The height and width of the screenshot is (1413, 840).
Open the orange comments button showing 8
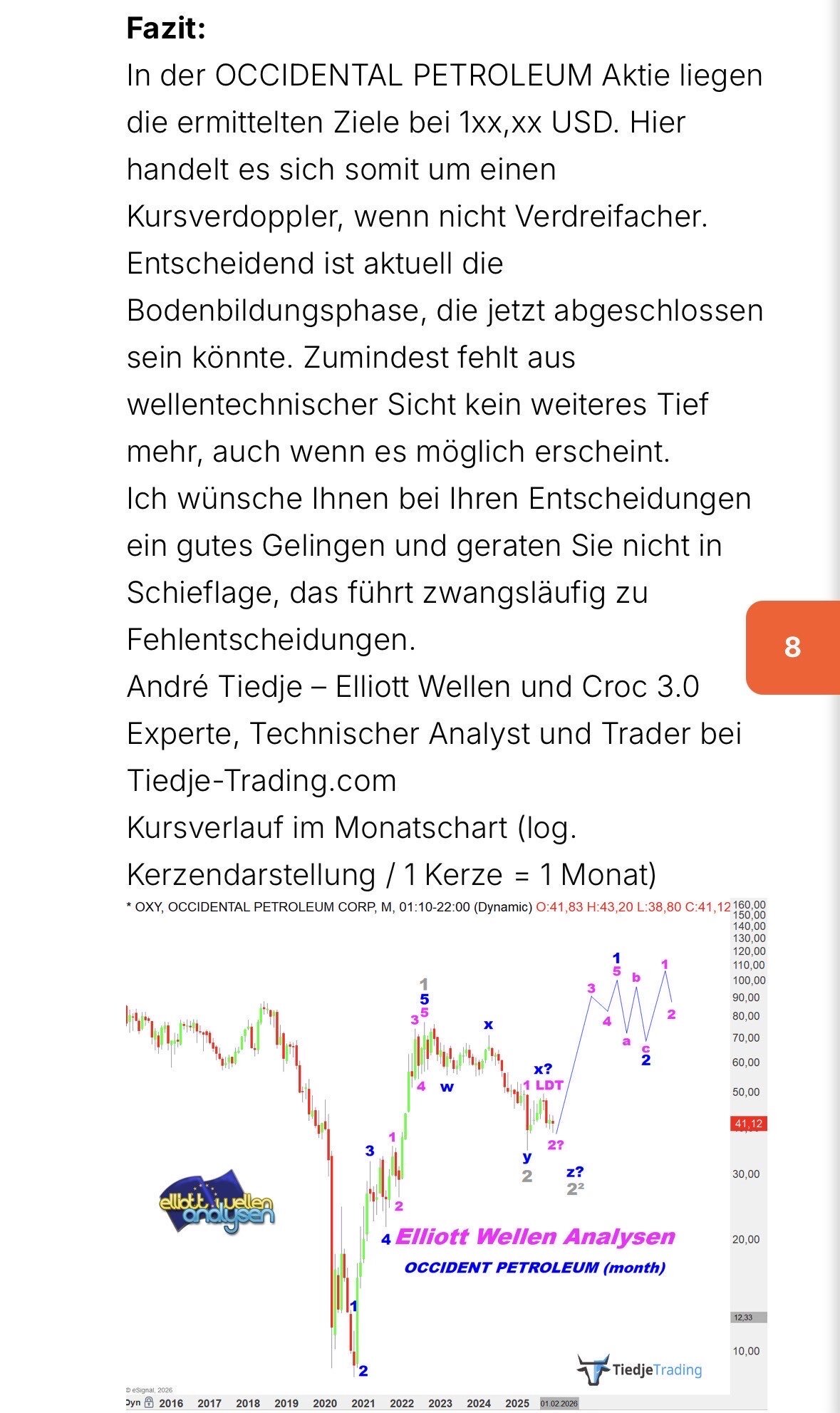(x=792, y=647)
